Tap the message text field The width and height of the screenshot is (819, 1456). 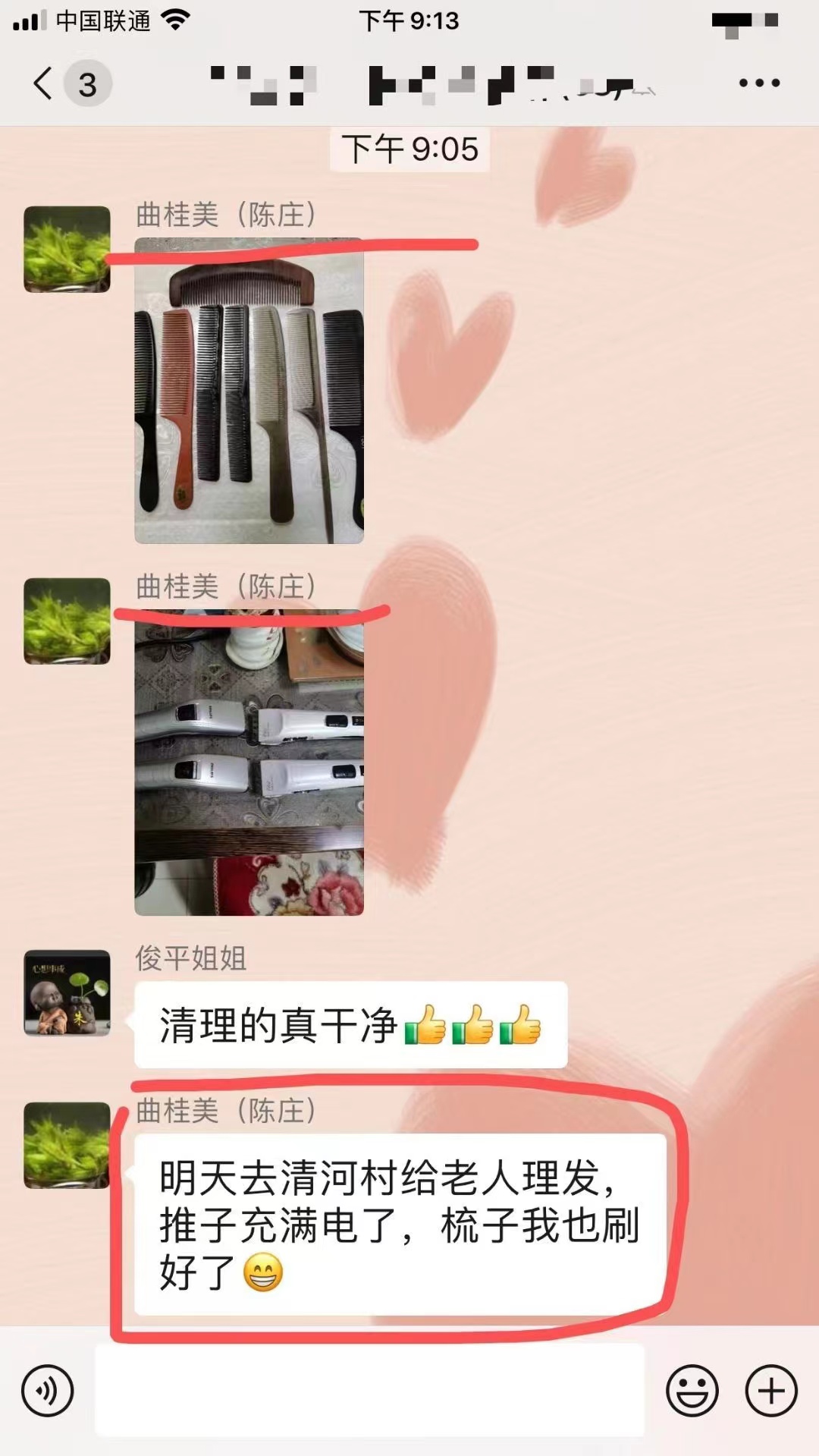click(369, 1390)
